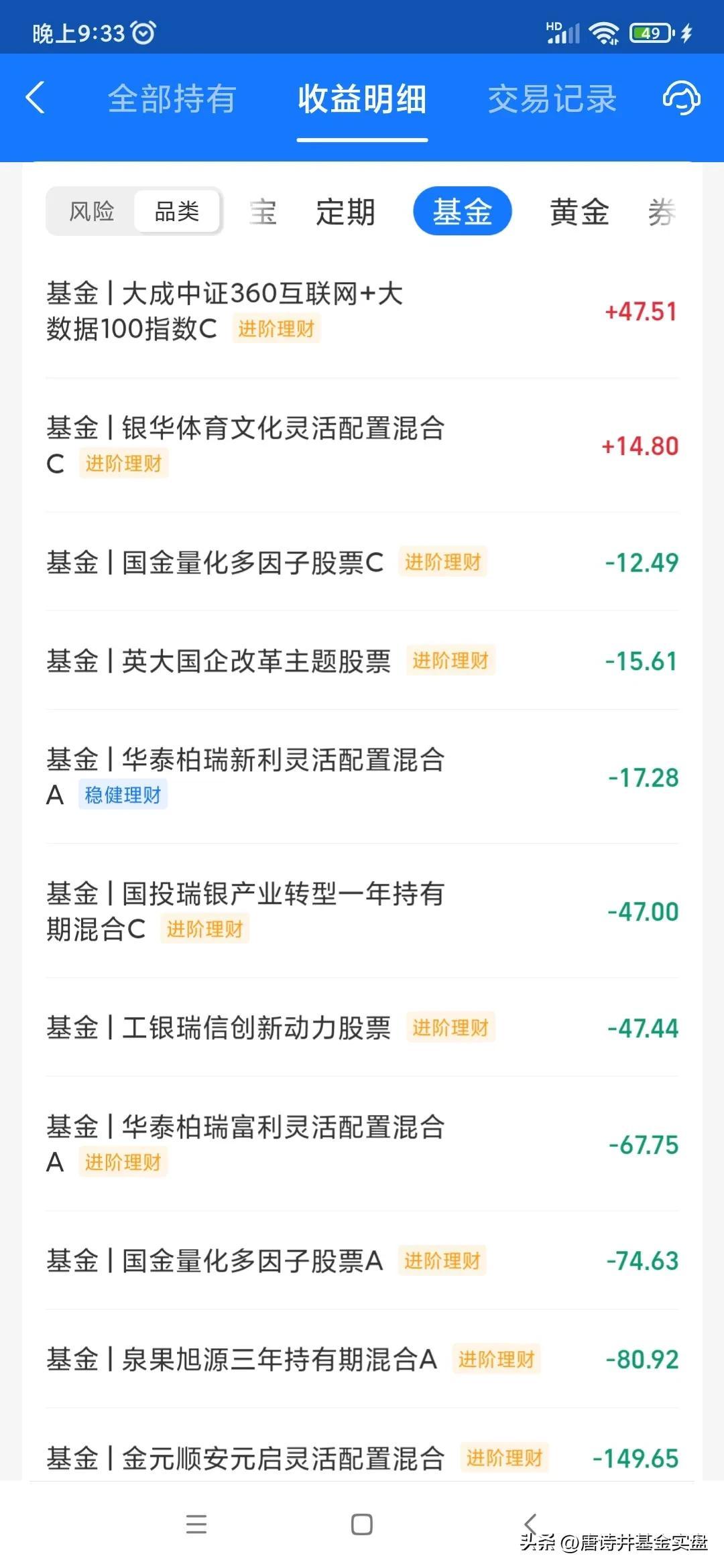This screenshot has height=1568, width=724.
Task: Open 大成中证360互联网+大数据100指数C fund row
Action: tap(362, 312)
